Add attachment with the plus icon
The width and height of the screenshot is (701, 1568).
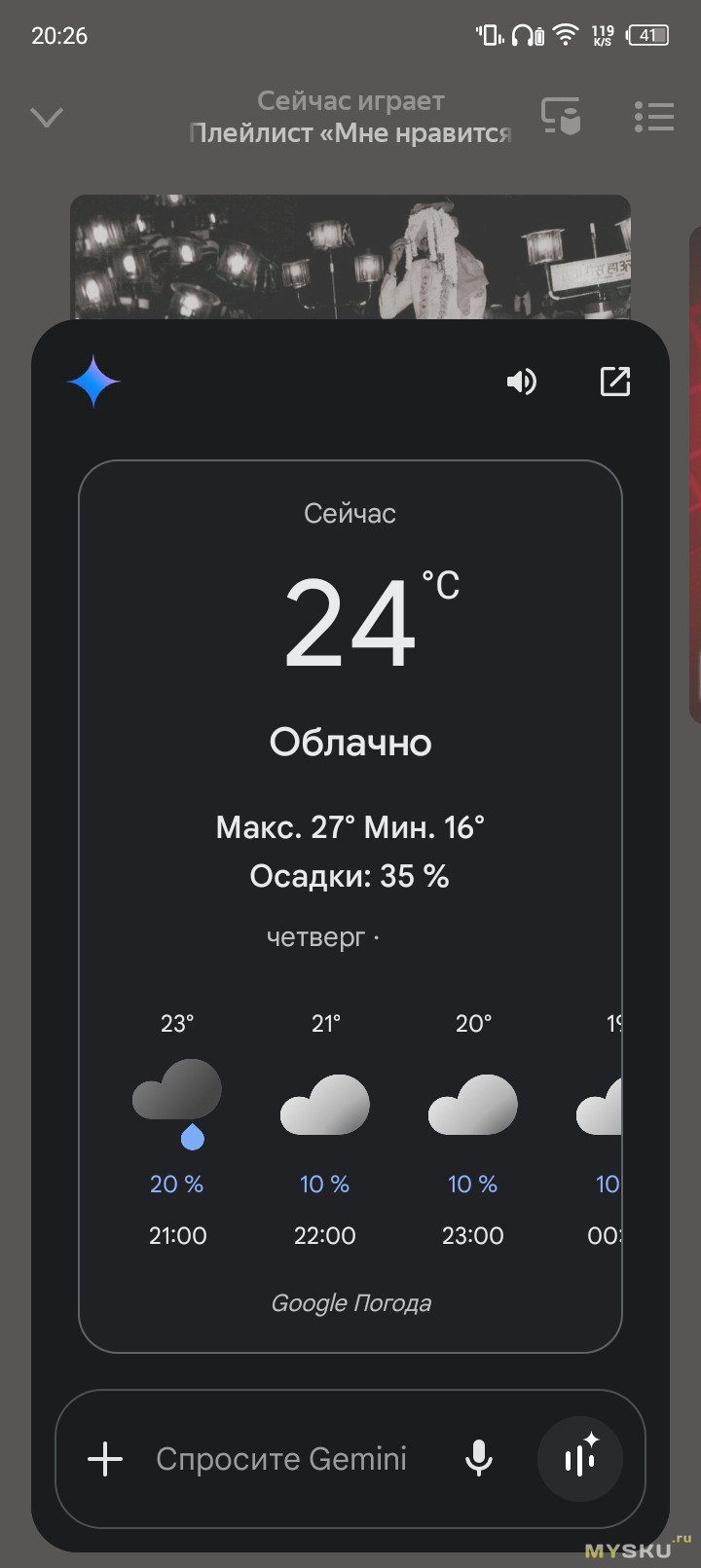[x=105, y=1459]
